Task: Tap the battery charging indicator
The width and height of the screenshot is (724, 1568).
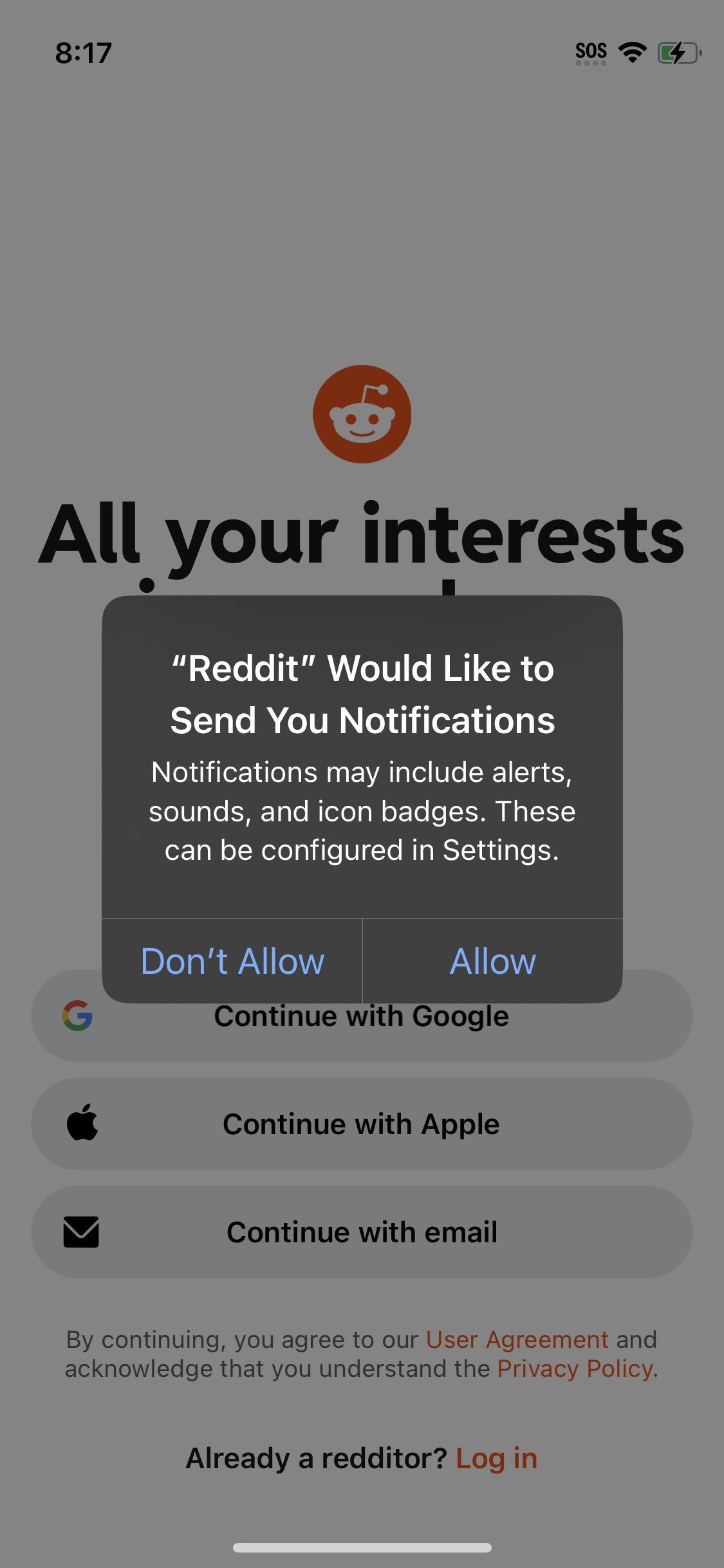Action: click(x=678, y=53)
